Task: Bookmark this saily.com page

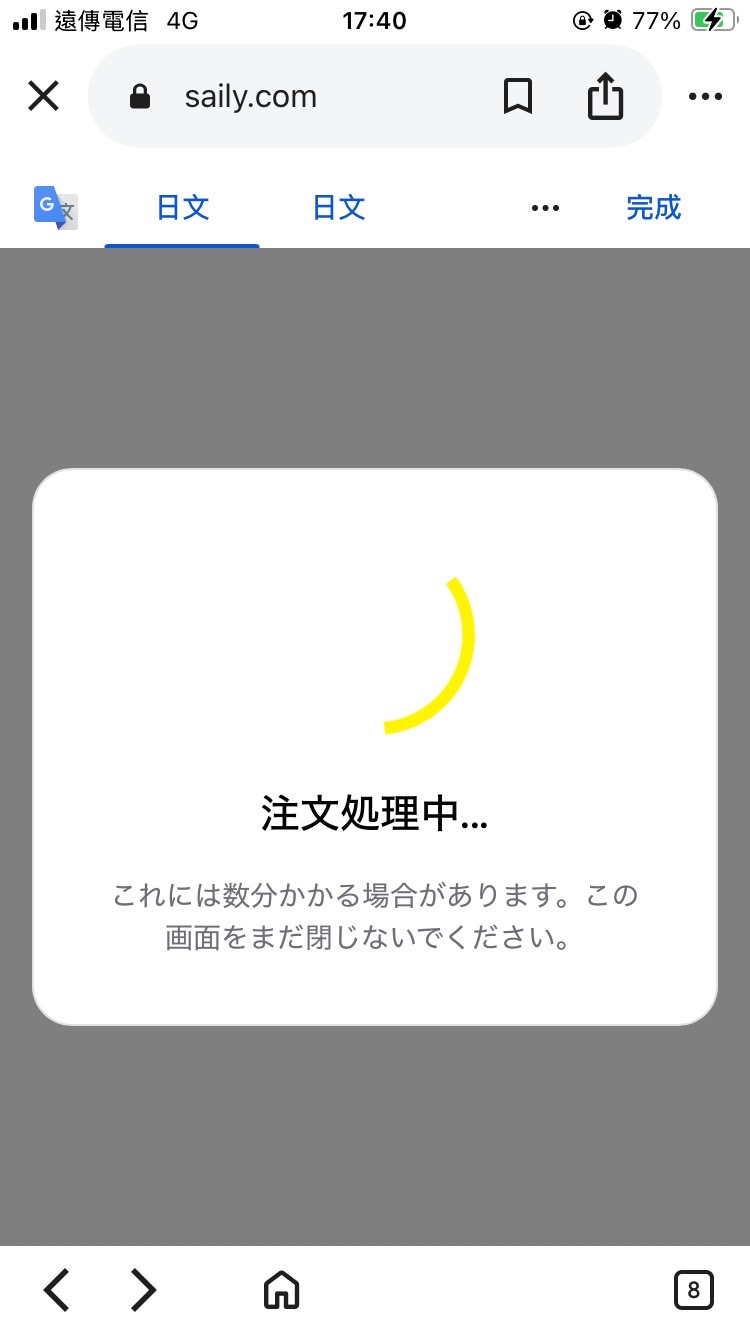Action: pyautogui.click(x=517, y=97)
